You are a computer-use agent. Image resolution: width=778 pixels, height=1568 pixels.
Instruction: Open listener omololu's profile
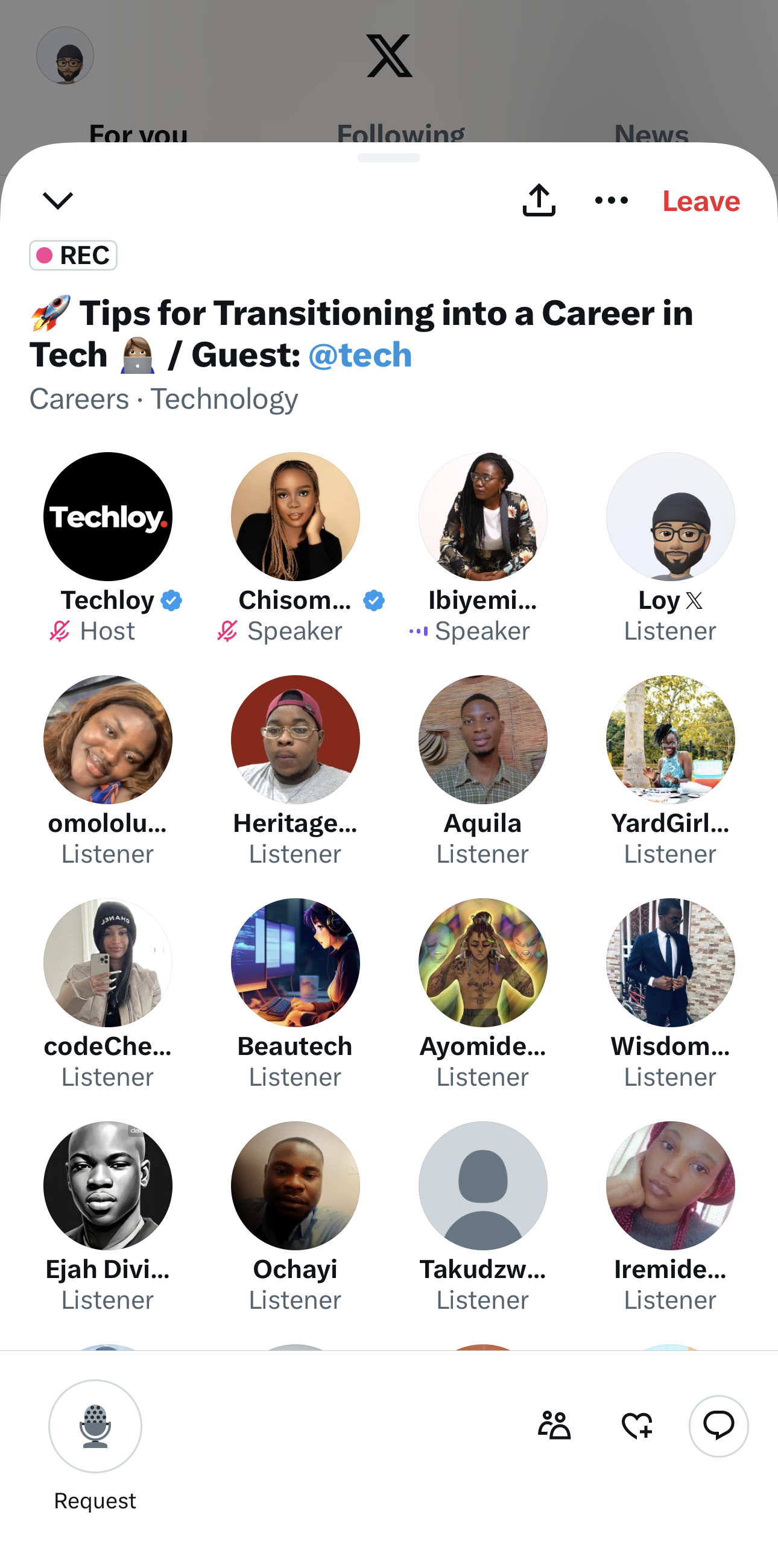(x=108, y=740)
